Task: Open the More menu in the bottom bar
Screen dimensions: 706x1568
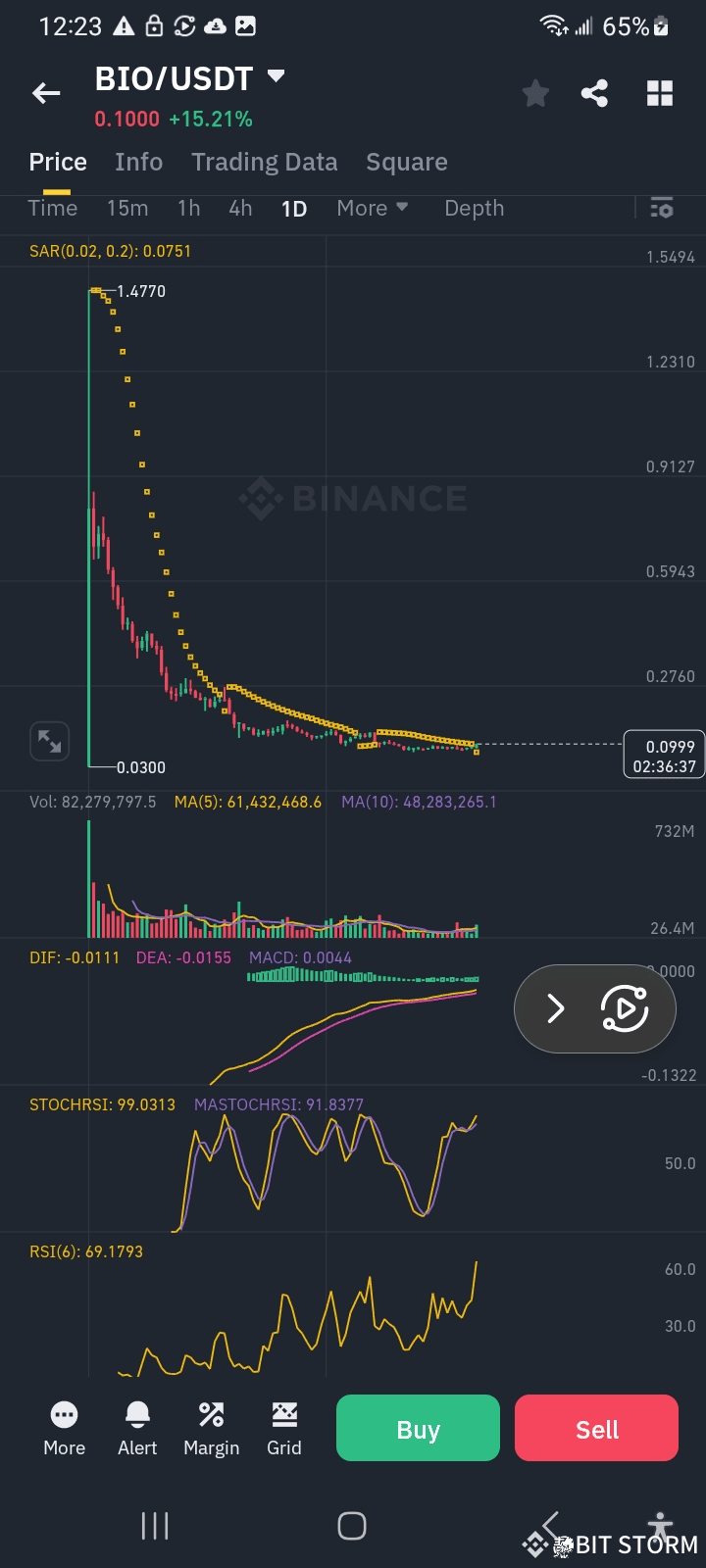Action: tap(64, 1428)
